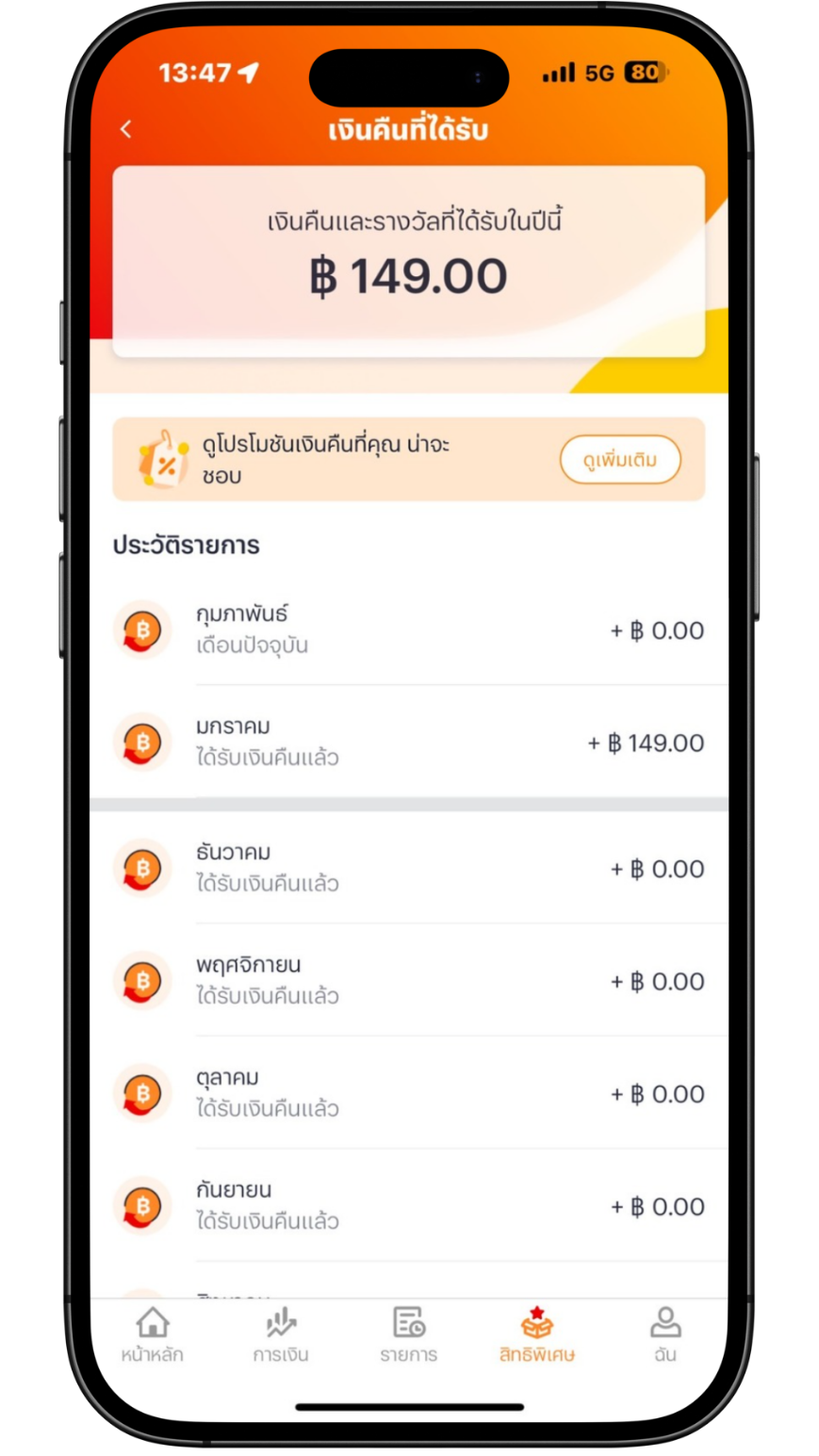Switch to the หน้าหลัก tab
This screenshot has width=819, height=1456.
tap(152, 1334)
